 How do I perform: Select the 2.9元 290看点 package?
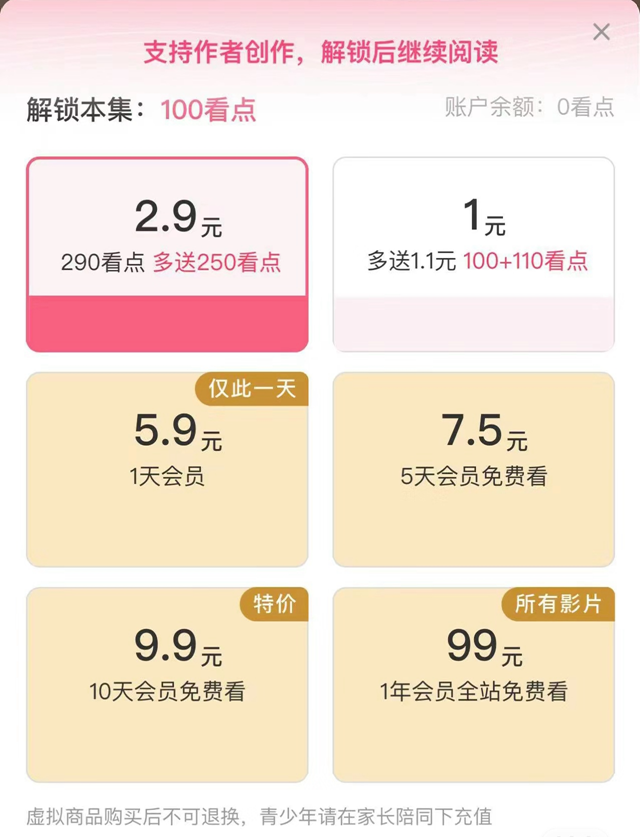tap(167, 254)
